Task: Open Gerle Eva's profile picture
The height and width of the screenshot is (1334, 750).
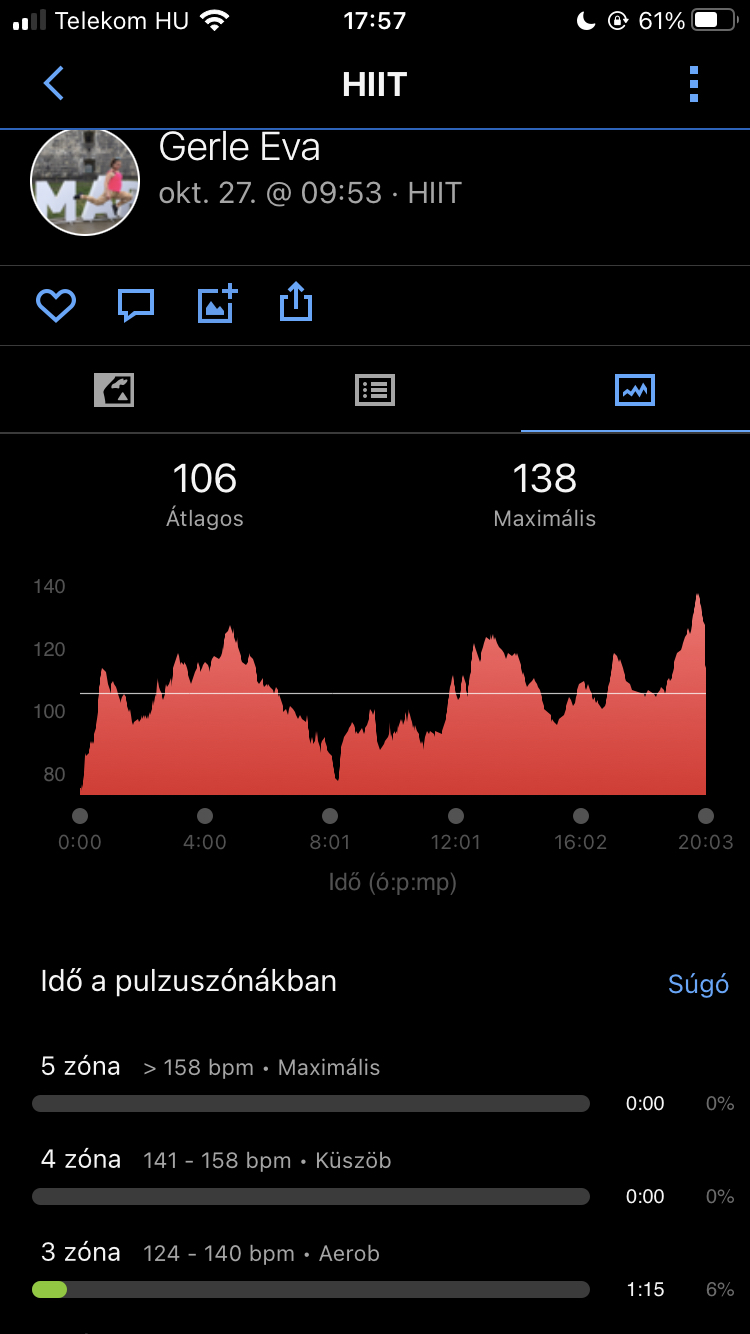Action: coord(85,182)
